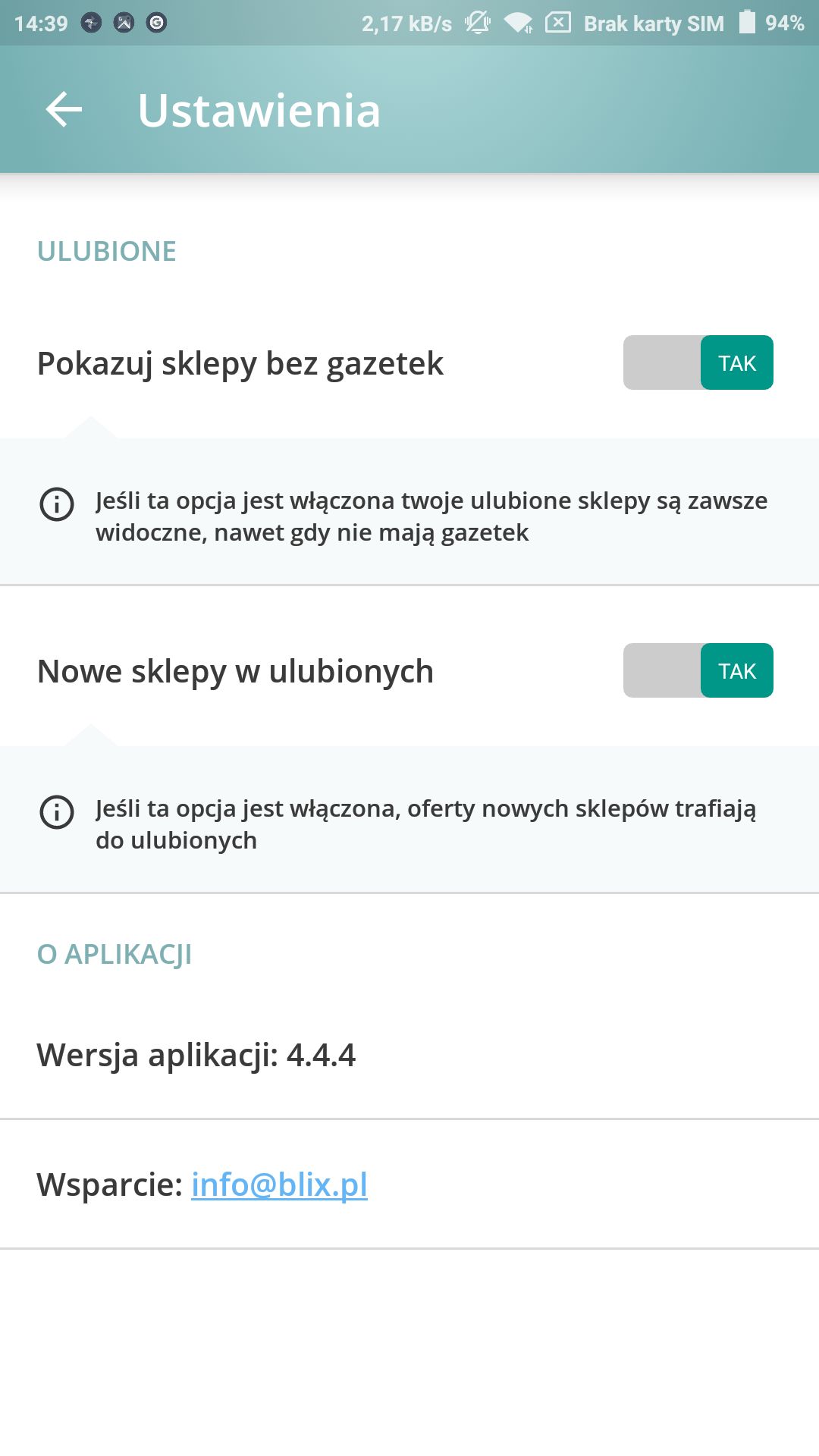
Task: Toggle the "Pokazuj sklepy bez gazetek" switch
Action: click(698, 362)
